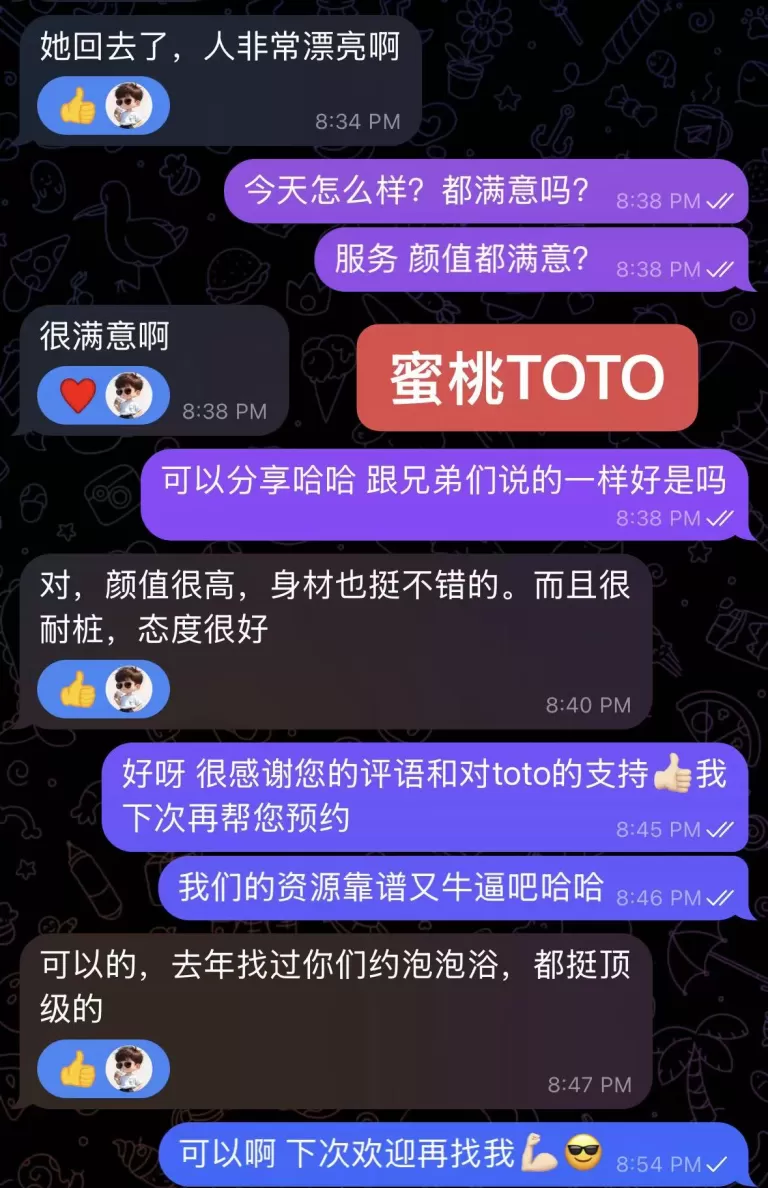This screenshot has height=1188, width=768.
Task: Click the 8:34 PM timestamp
Action: click(x=360, y=122)
